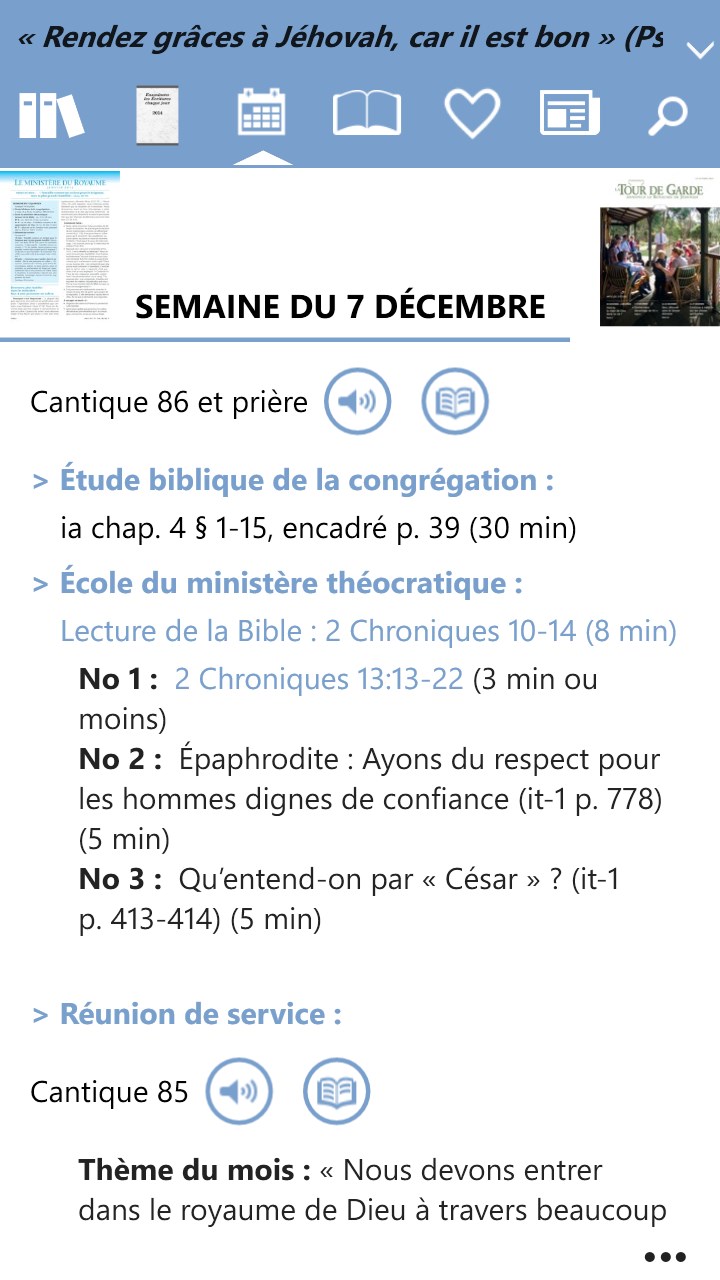The height and width of the screenshot is (1280, 720).
Task: Open publications with the magazine icon
Action: [x=570, y=112]
